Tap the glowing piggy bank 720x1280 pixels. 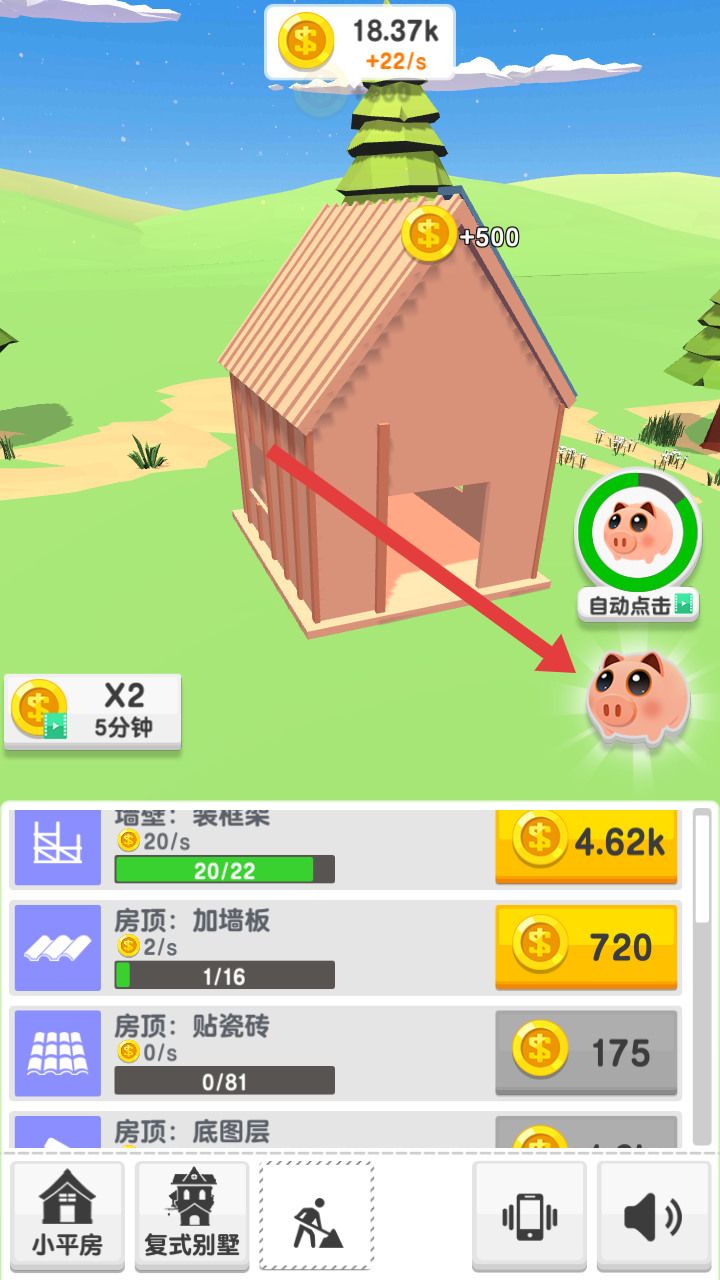pos(638,697)
